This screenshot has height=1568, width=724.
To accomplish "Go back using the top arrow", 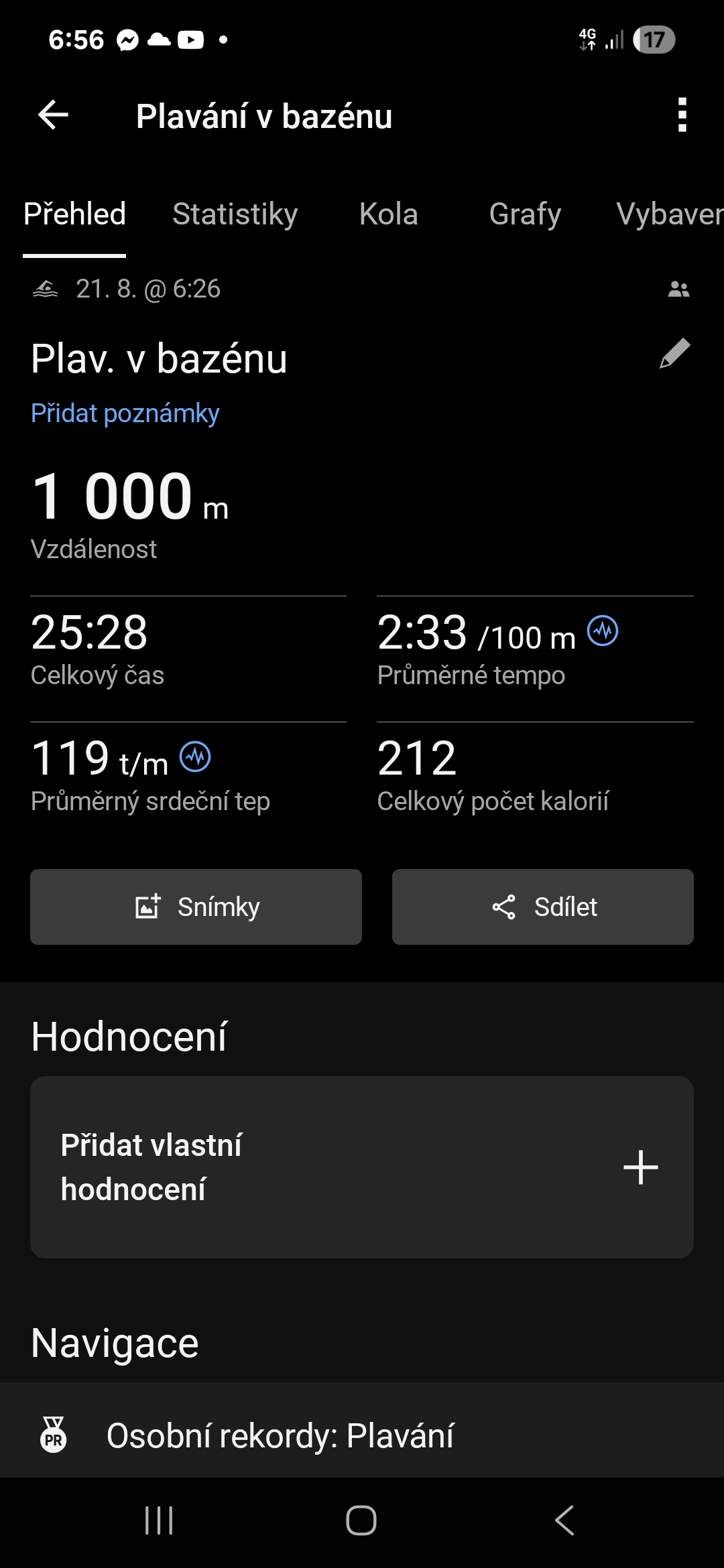I will point(54,115).
